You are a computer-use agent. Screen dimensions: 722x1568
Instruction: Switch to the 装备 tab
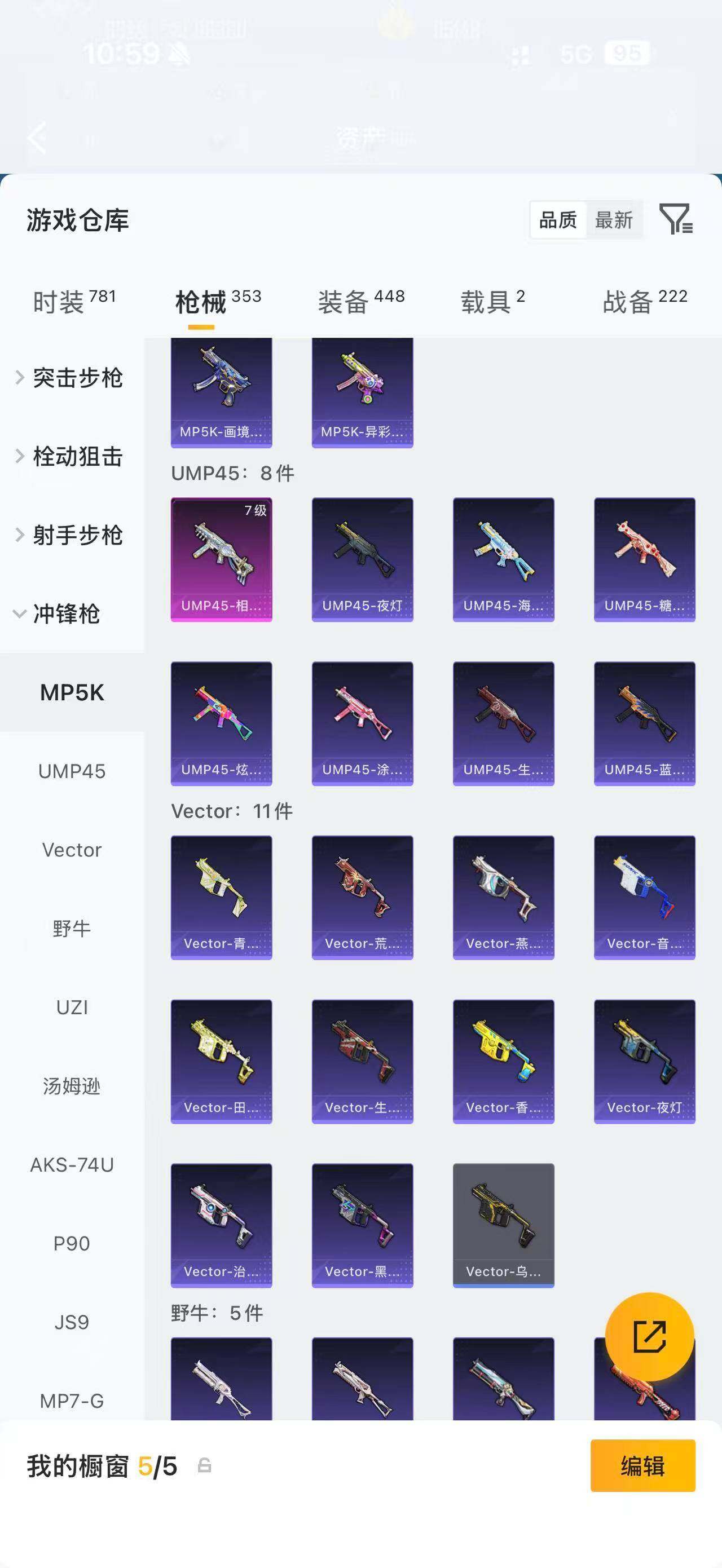(x=361, y=301)
